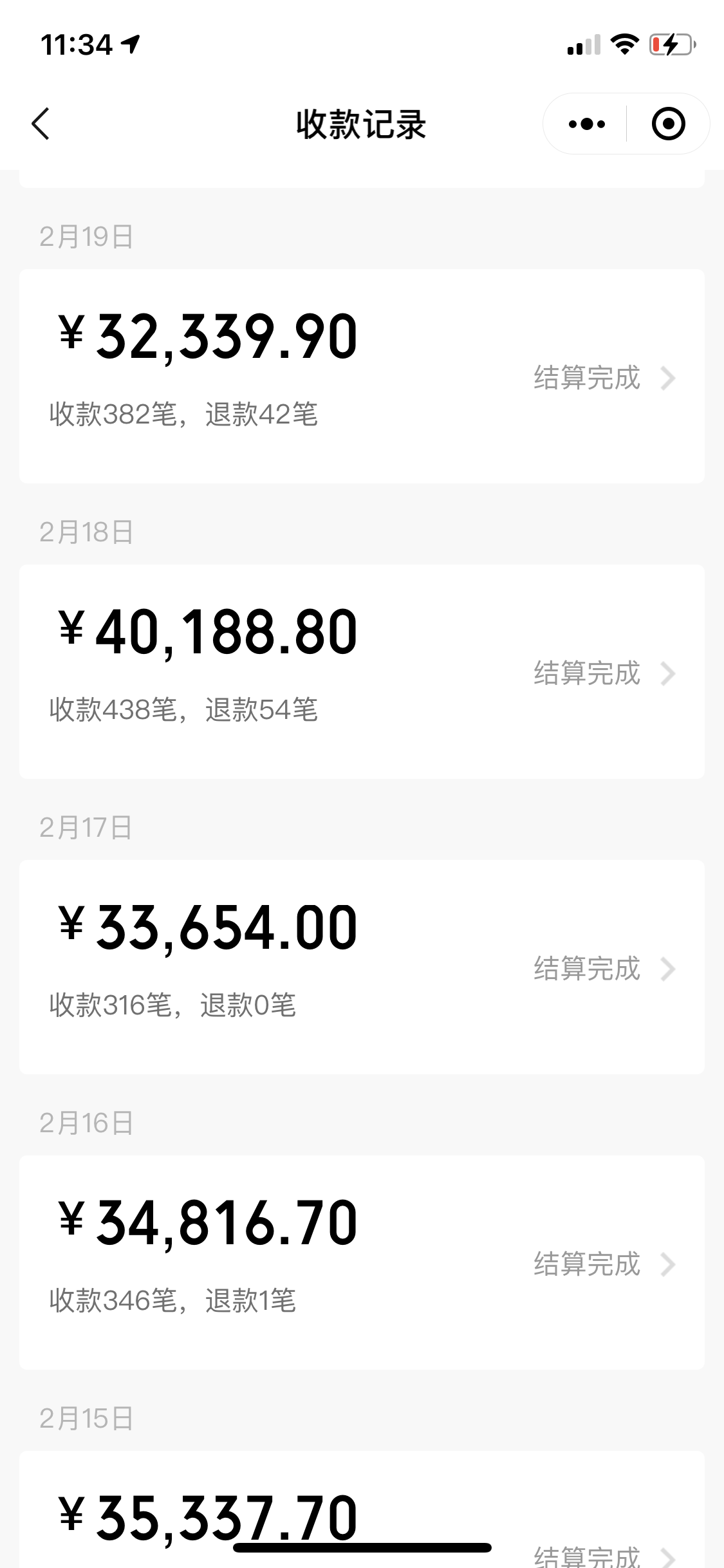Screen dimensions: 724x1568
Task: Click the location arrow in status bar
Action: 130,44
